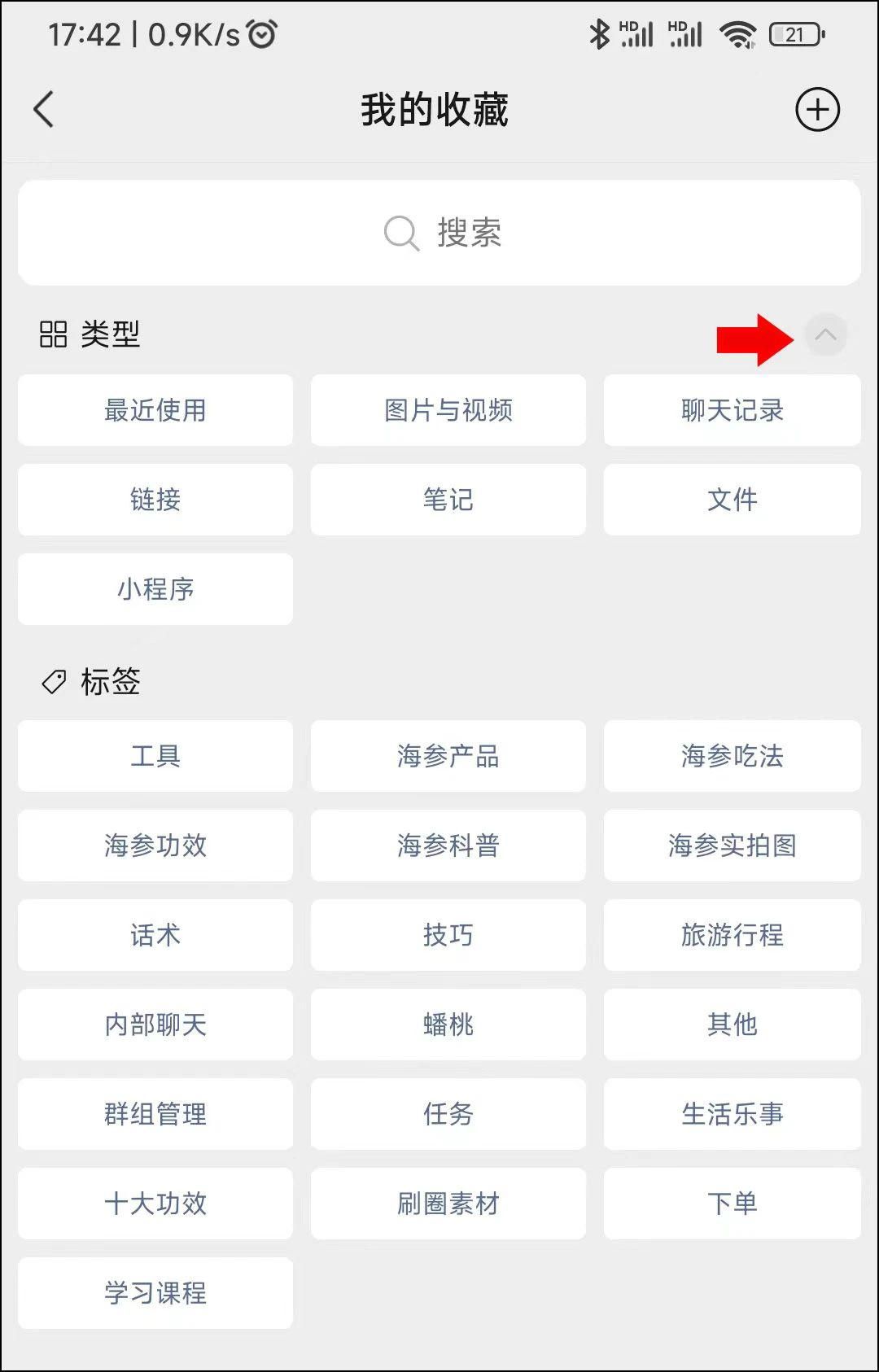Open 小程序 favorites
The height and width of the screenshot is (1372, 879).
coord(155,589)
